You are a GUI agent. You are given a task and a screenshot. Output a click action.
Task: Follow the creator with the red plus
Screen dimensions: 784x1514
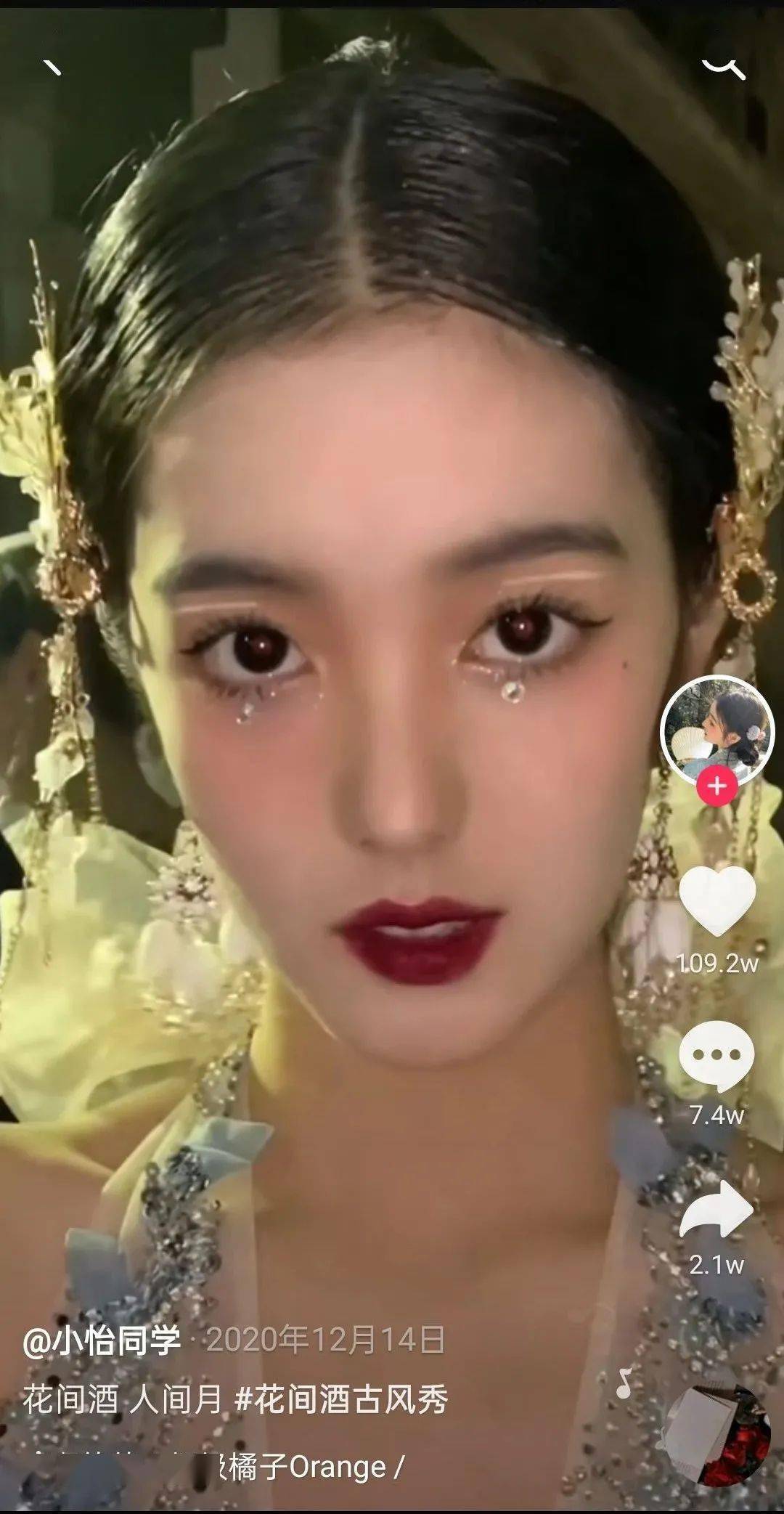click(716, 786)
